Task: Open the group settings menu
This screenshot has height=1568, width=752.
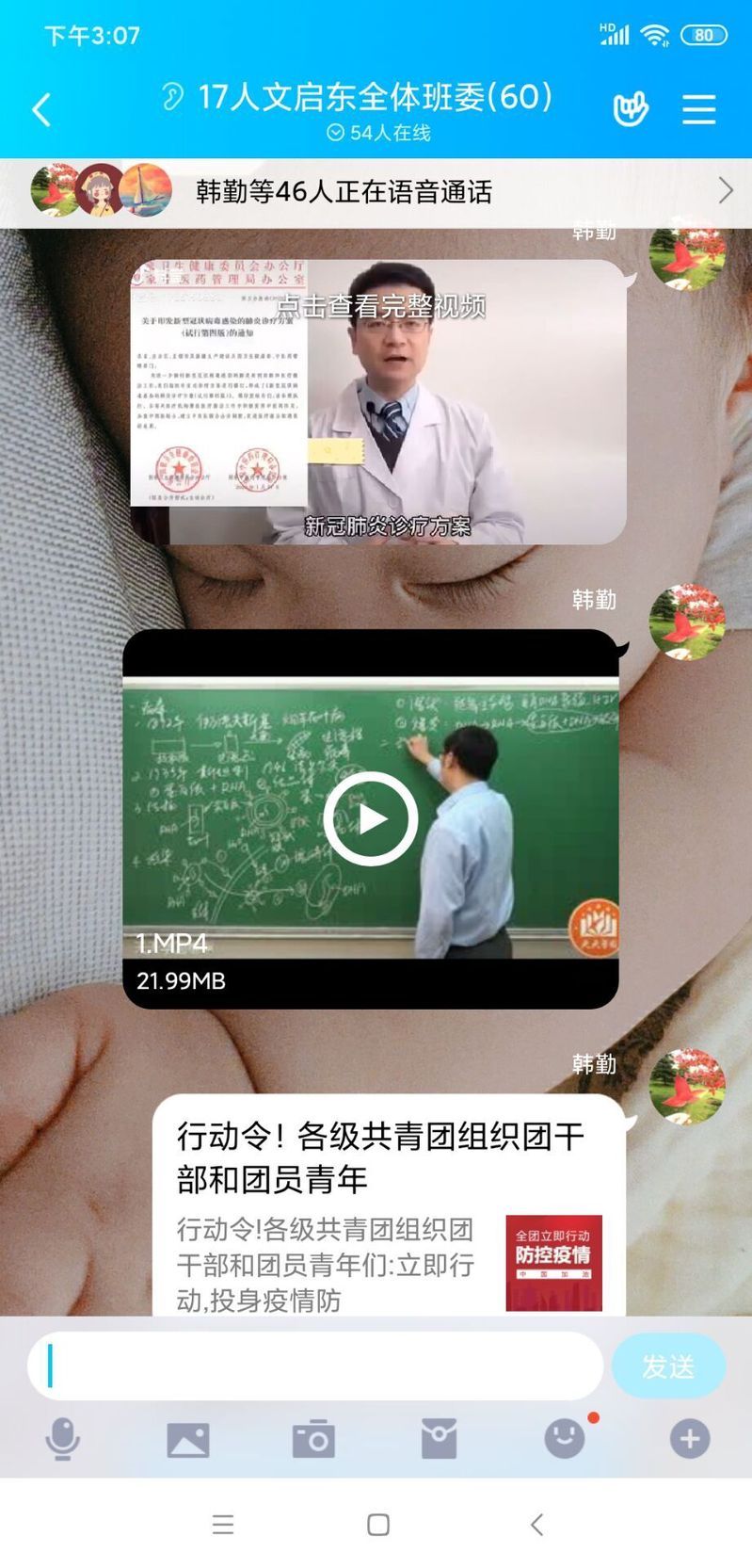Action: (x=698, y=109)
